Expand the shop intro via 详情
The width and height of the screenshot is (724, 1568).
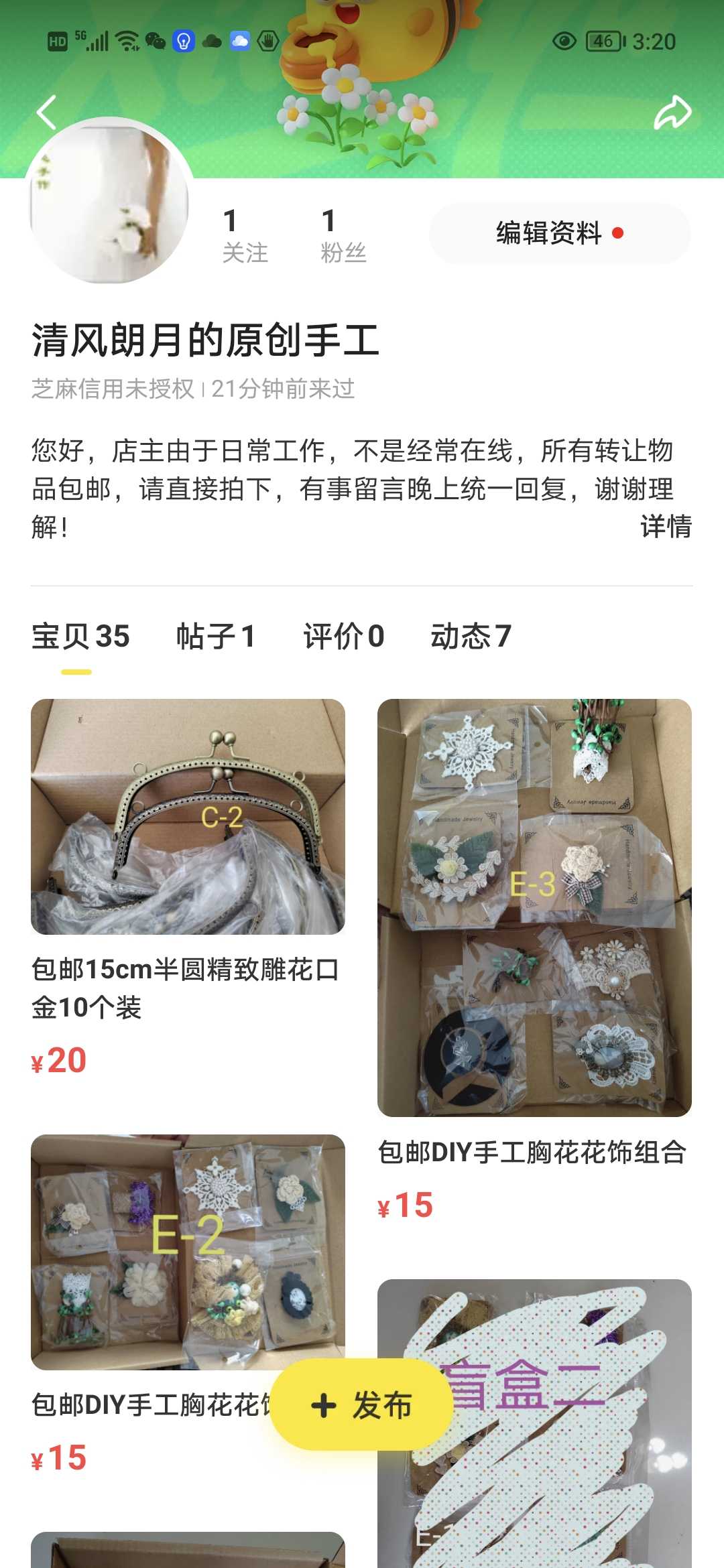[665, 527]
